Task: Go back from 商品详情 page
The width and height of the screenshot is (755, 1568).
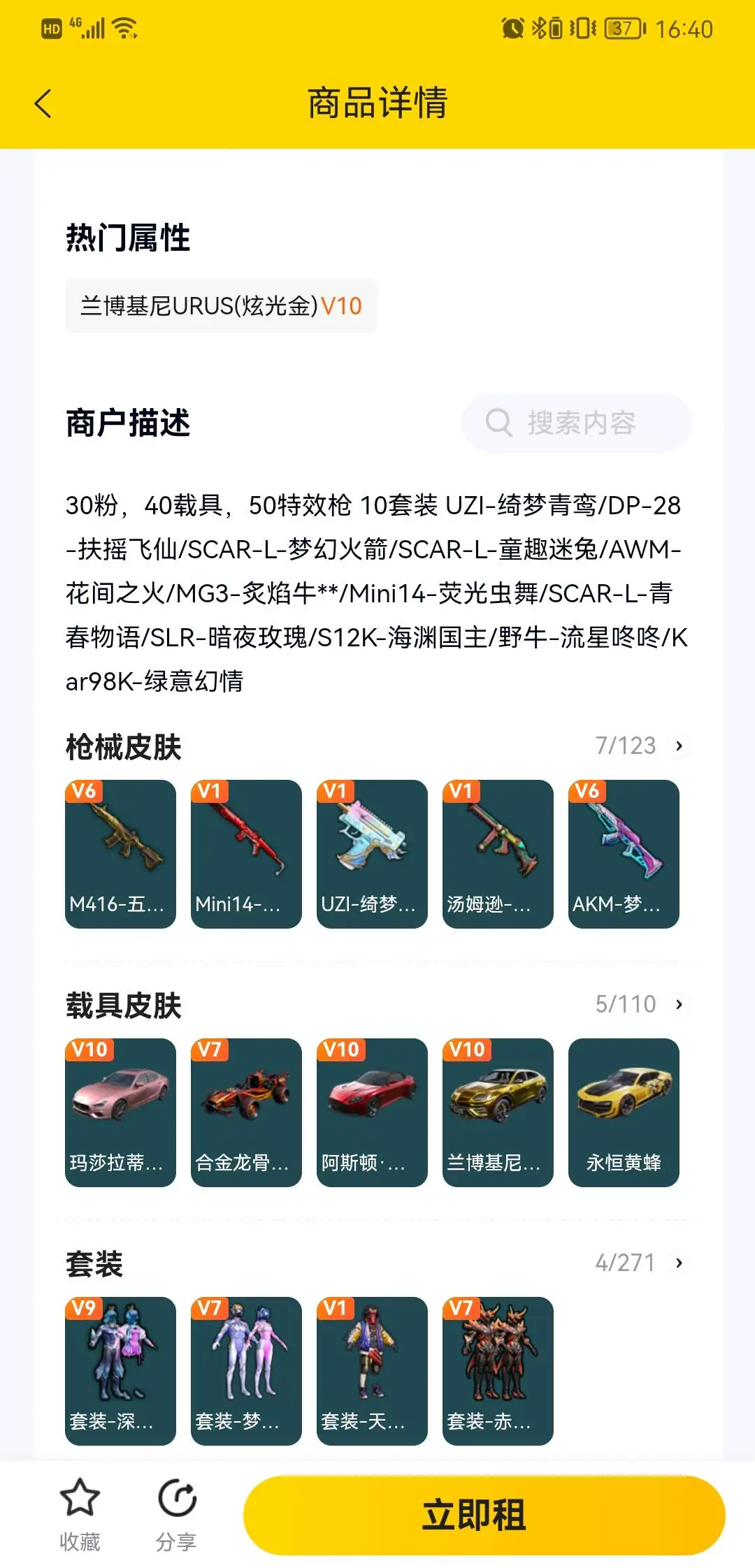Action: point(43,103)
